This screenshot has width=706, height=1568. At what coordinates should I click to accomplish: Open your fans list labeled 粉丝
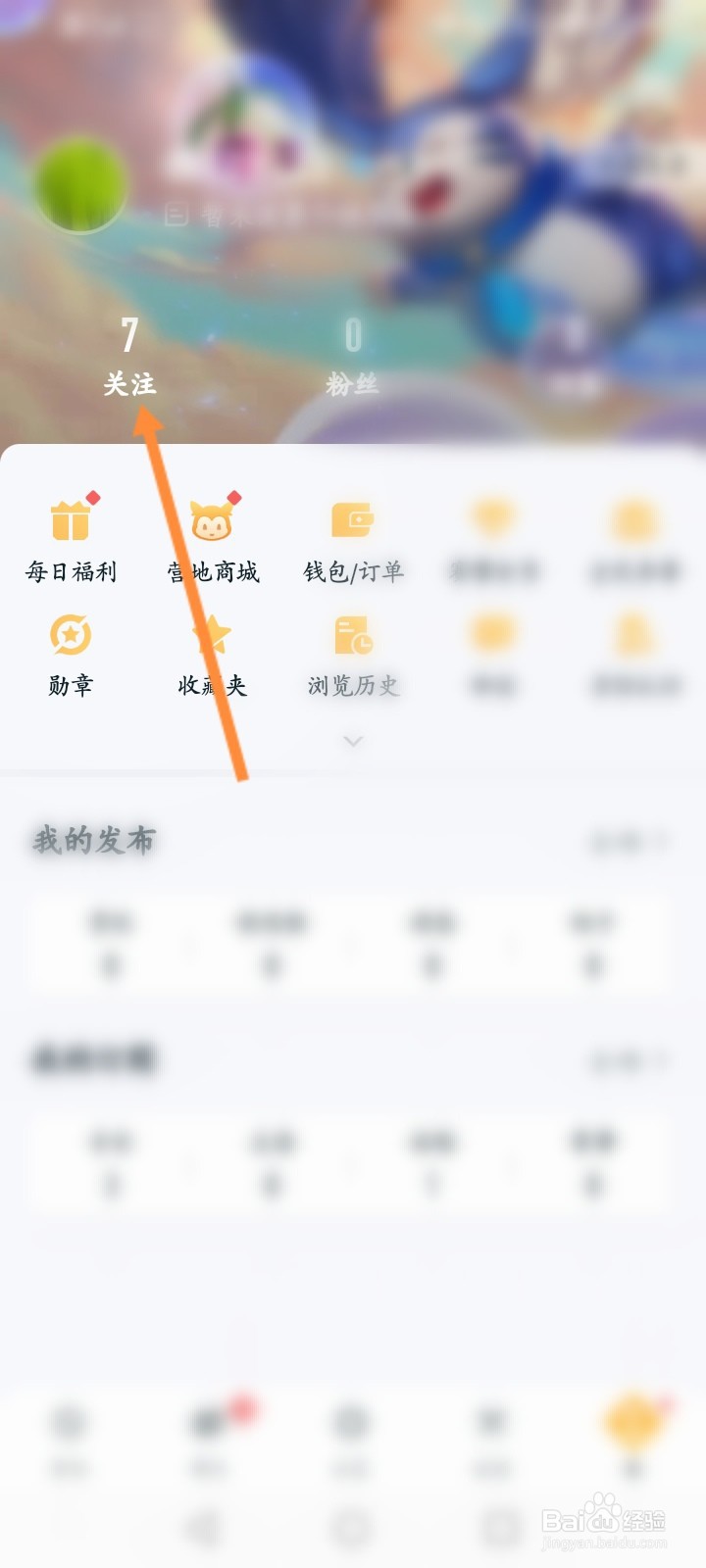pyautogui.click(x=351, y=382)
